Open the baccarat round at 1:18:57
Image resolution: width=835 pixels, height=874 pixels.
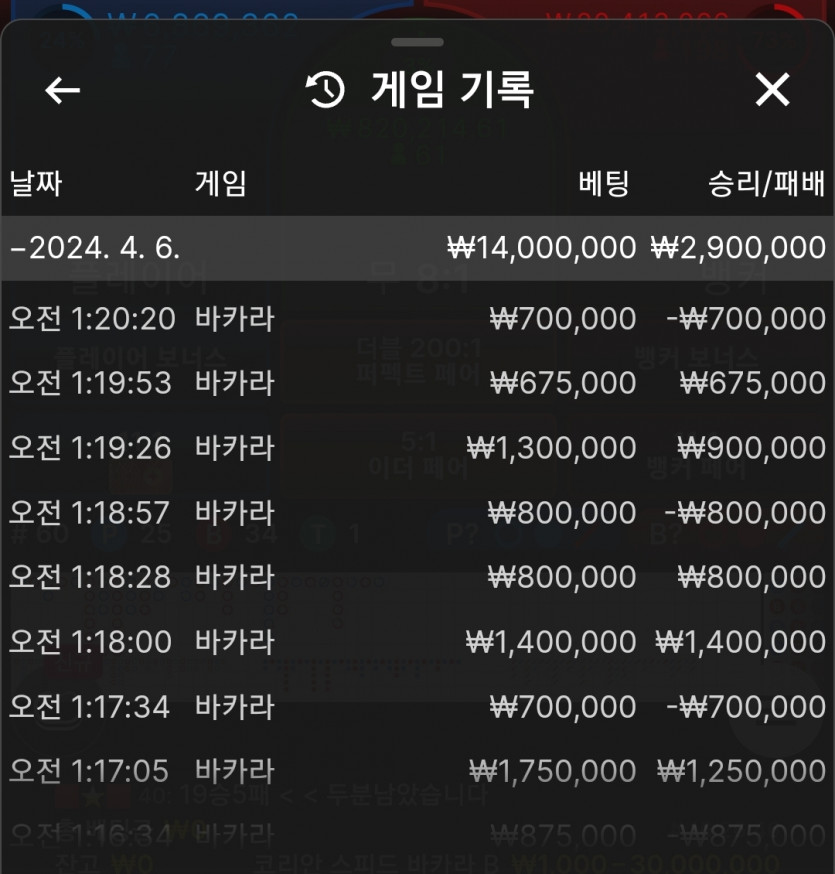(417, 513)
